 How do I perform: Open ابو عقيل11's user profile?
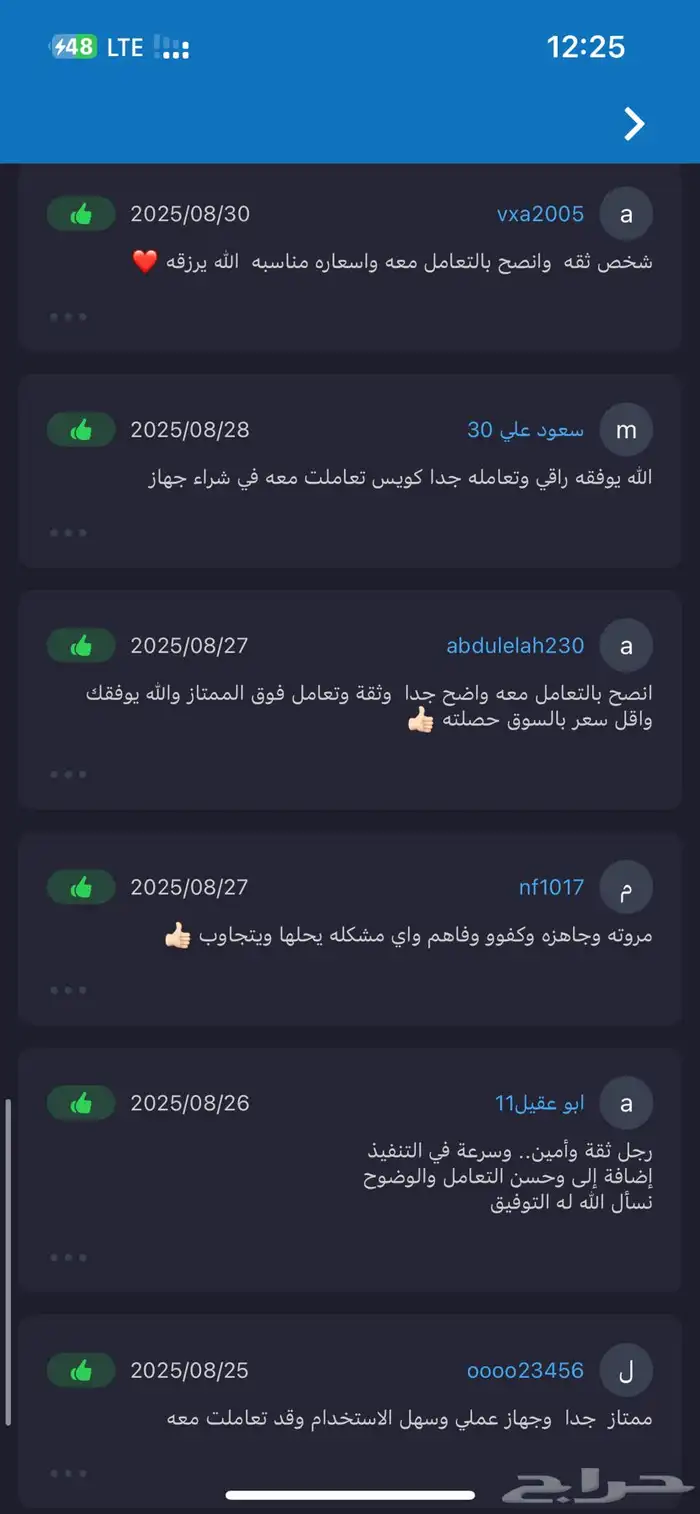(x=540, y=1103)
